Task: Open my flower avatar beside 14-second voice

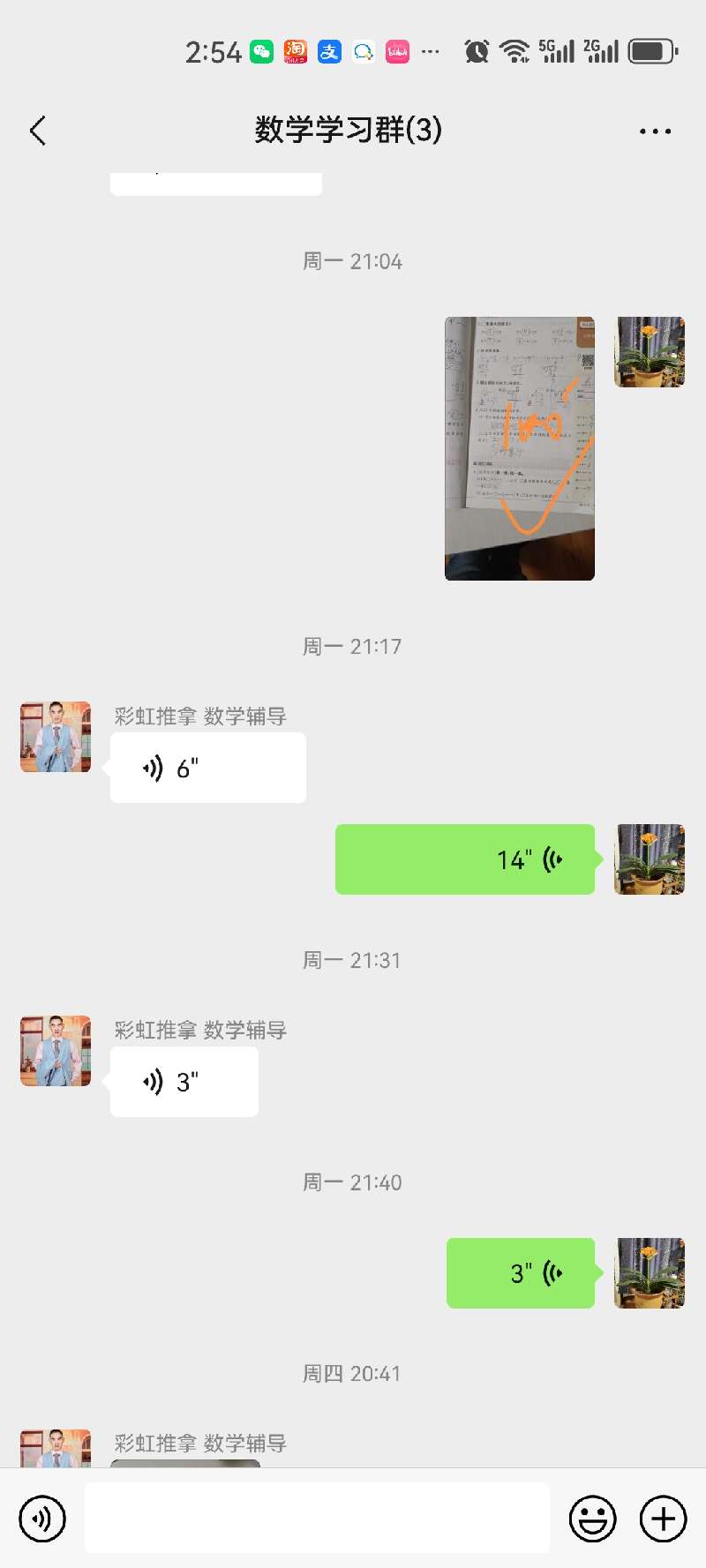Action: tap(650, 859)
